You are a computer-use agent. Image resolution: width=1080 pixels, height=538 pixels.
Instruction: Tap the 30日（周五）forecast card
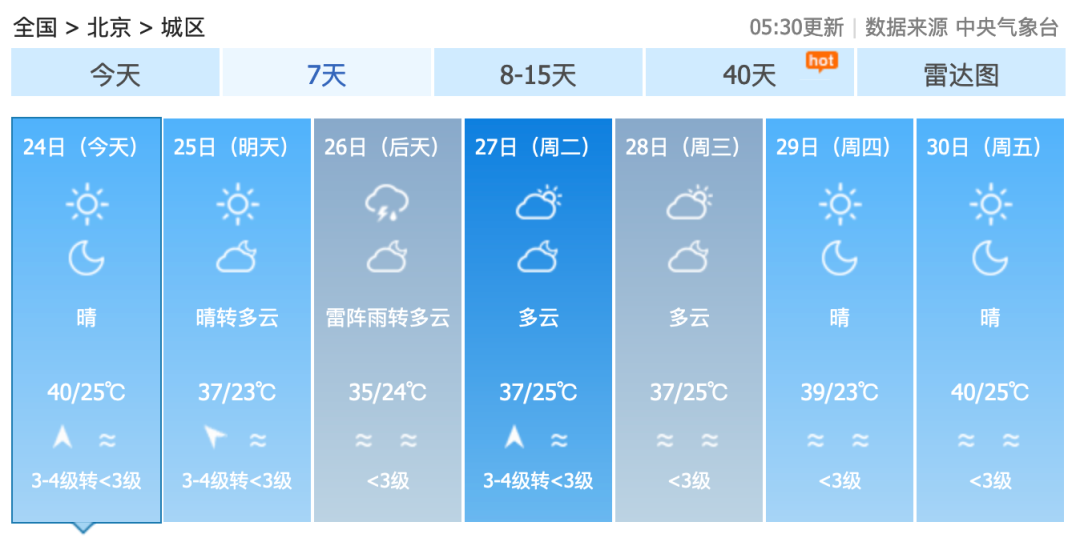pyautogui.click(x=990, y=320)
